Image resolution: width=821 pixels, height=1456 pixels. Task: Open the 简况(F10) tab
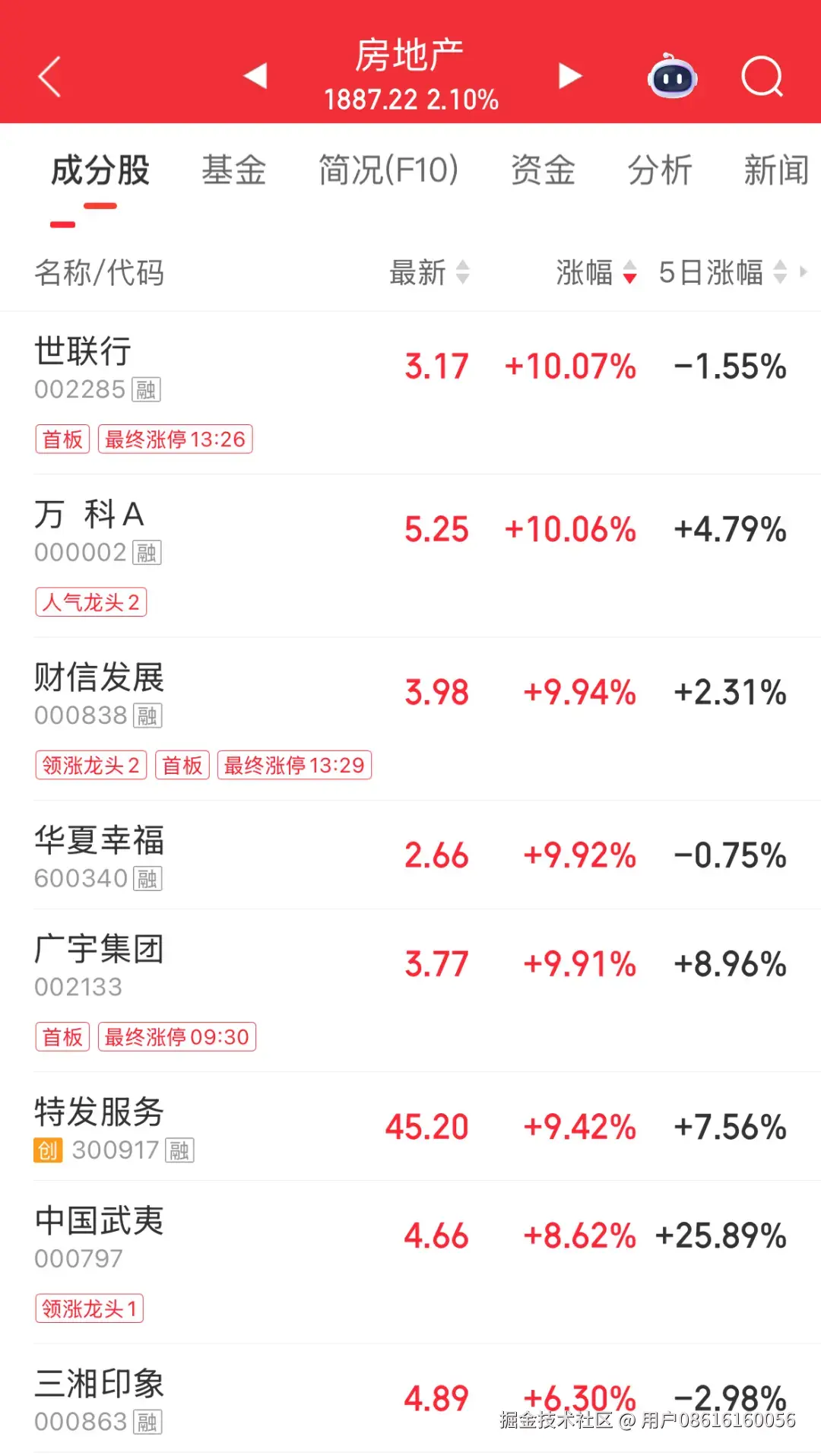coord(388,170)
